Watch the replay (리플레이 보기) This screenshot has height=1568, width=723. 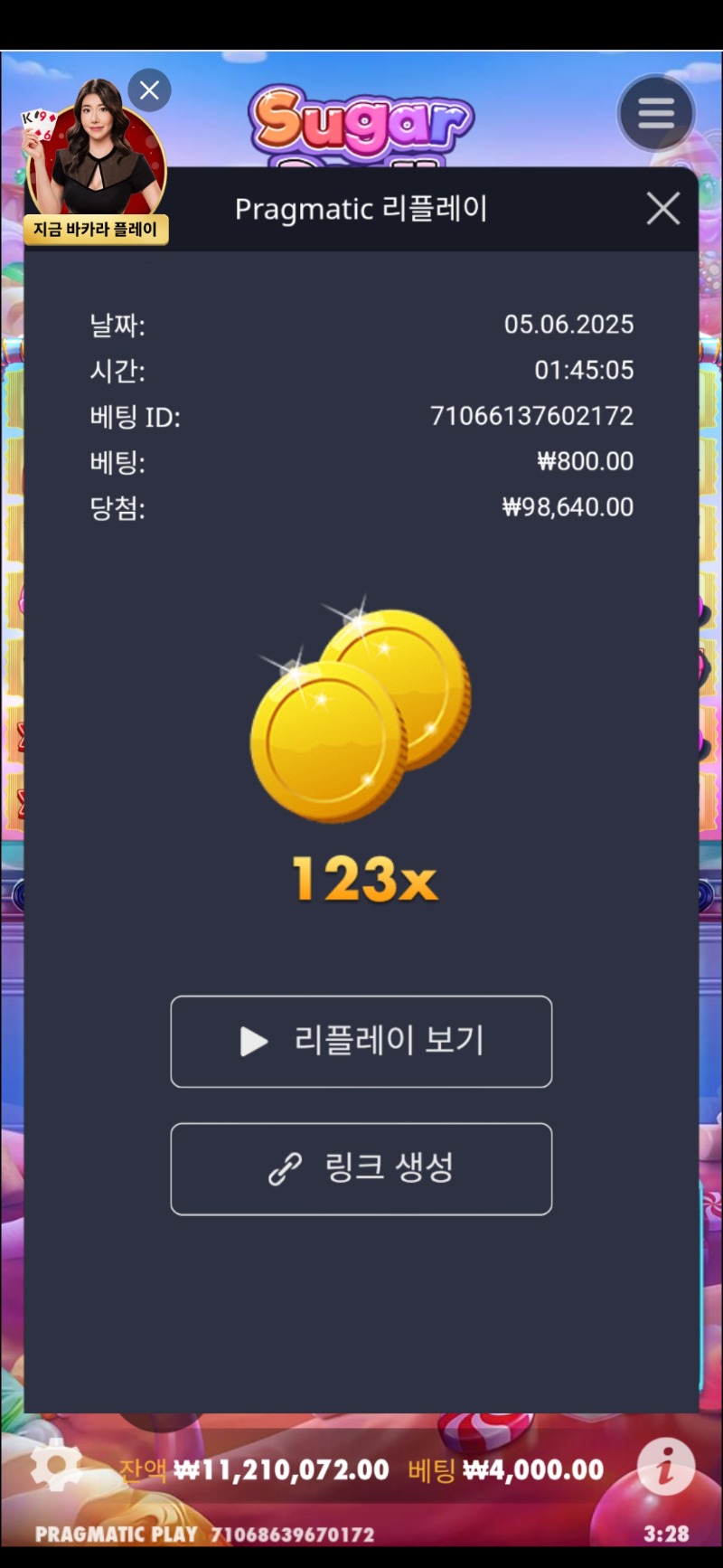click(x=361, y=1041)
